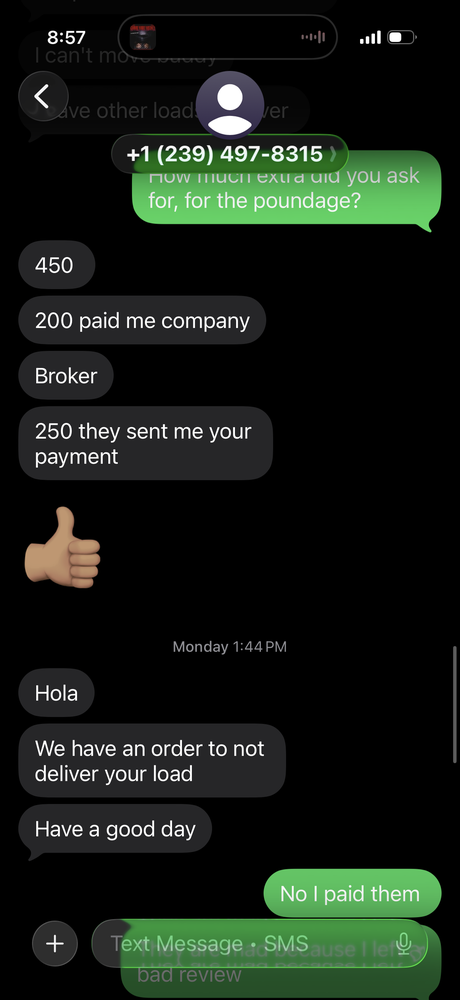Open the Dynamic Island now playing activity
The image size is (460, 1000).
pyautogui.click(x=228, y=37)
